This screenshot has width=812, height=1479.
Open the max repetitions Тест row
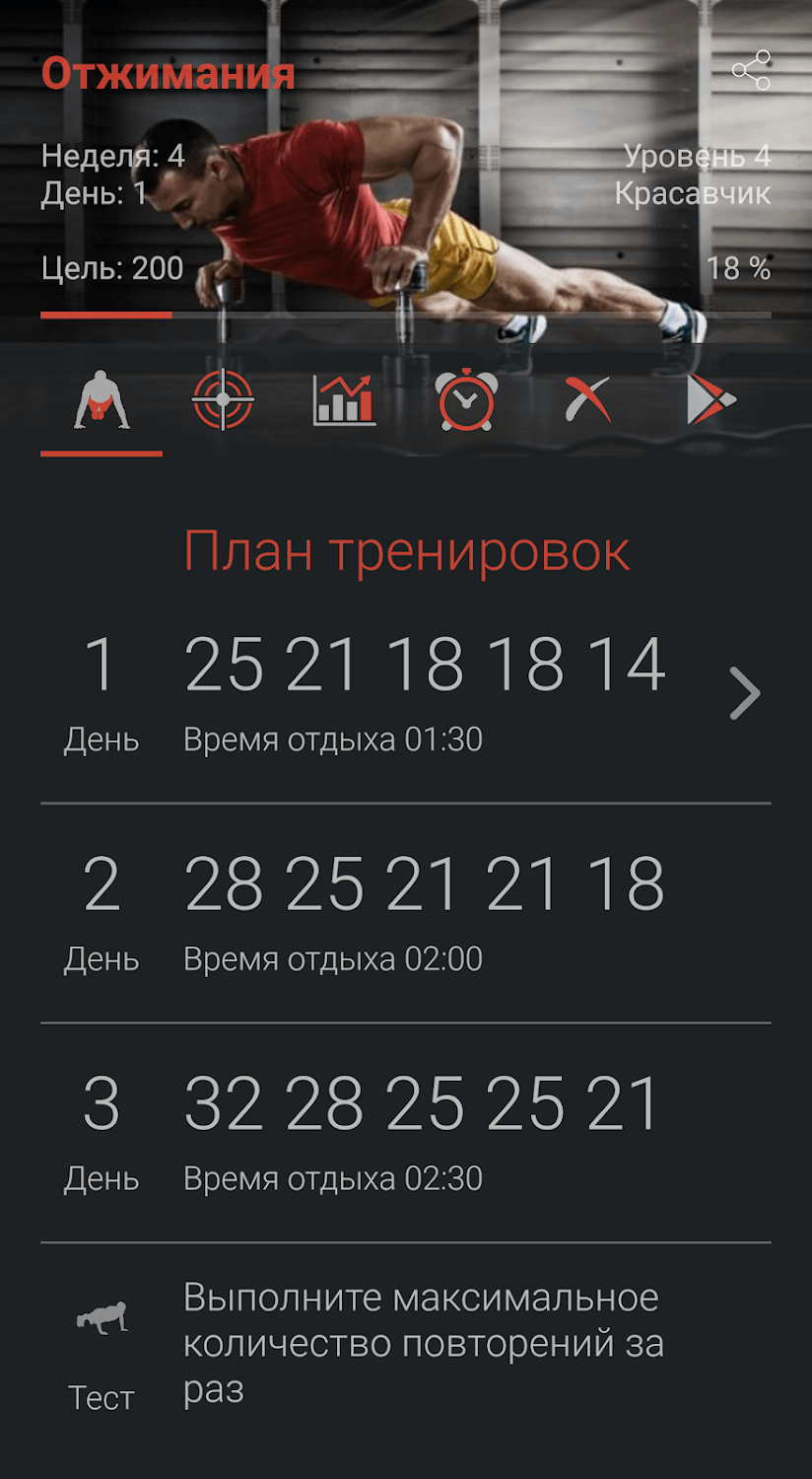[406, 1346]
